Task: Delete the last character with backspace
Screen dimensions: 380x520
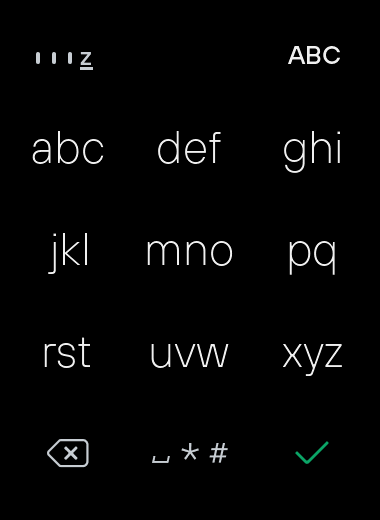Action: click(x=68, y=453)
